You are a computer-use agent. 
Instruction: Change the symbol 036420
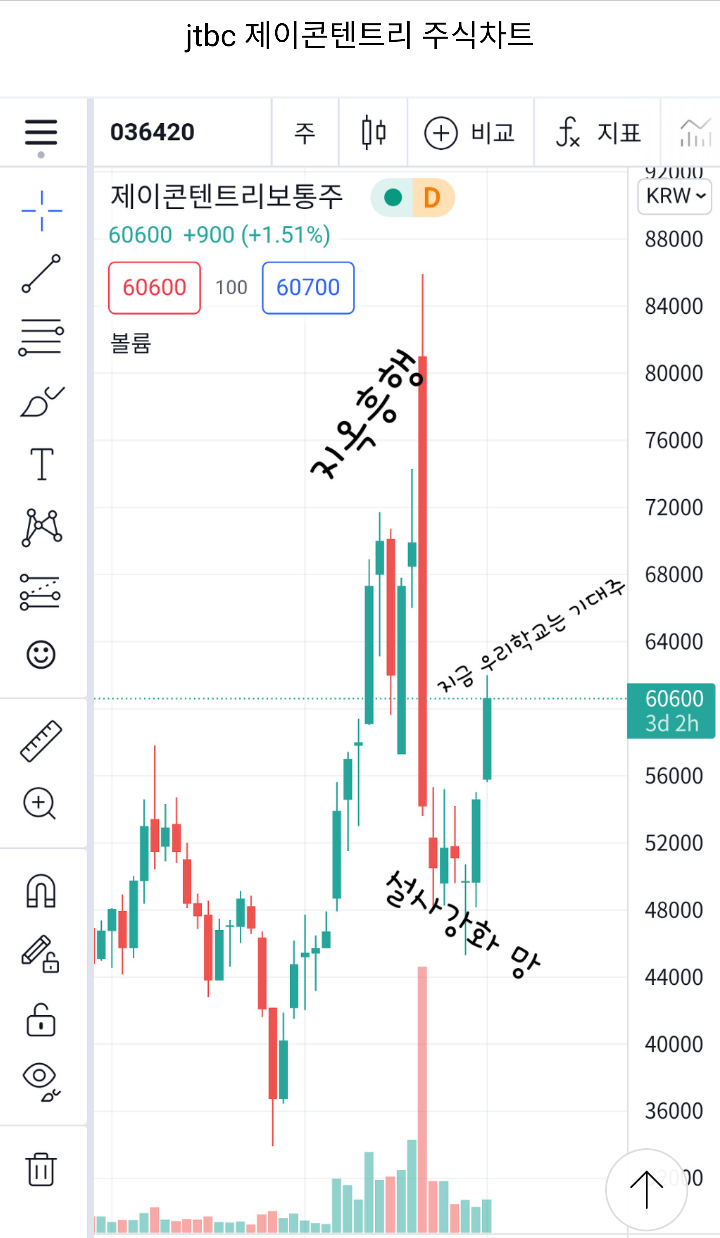152,132
